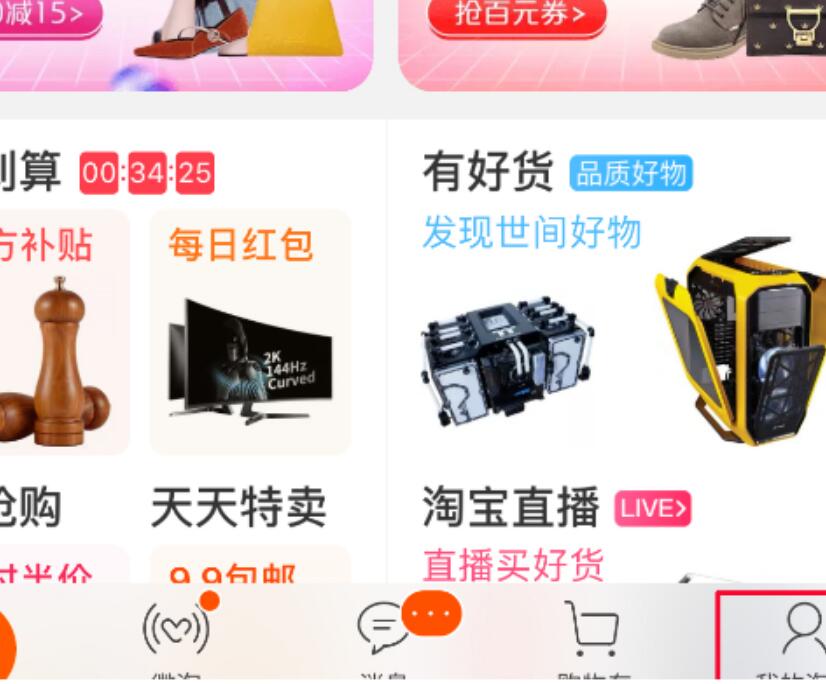Tap the 品质好物 tag

[631, 173]
